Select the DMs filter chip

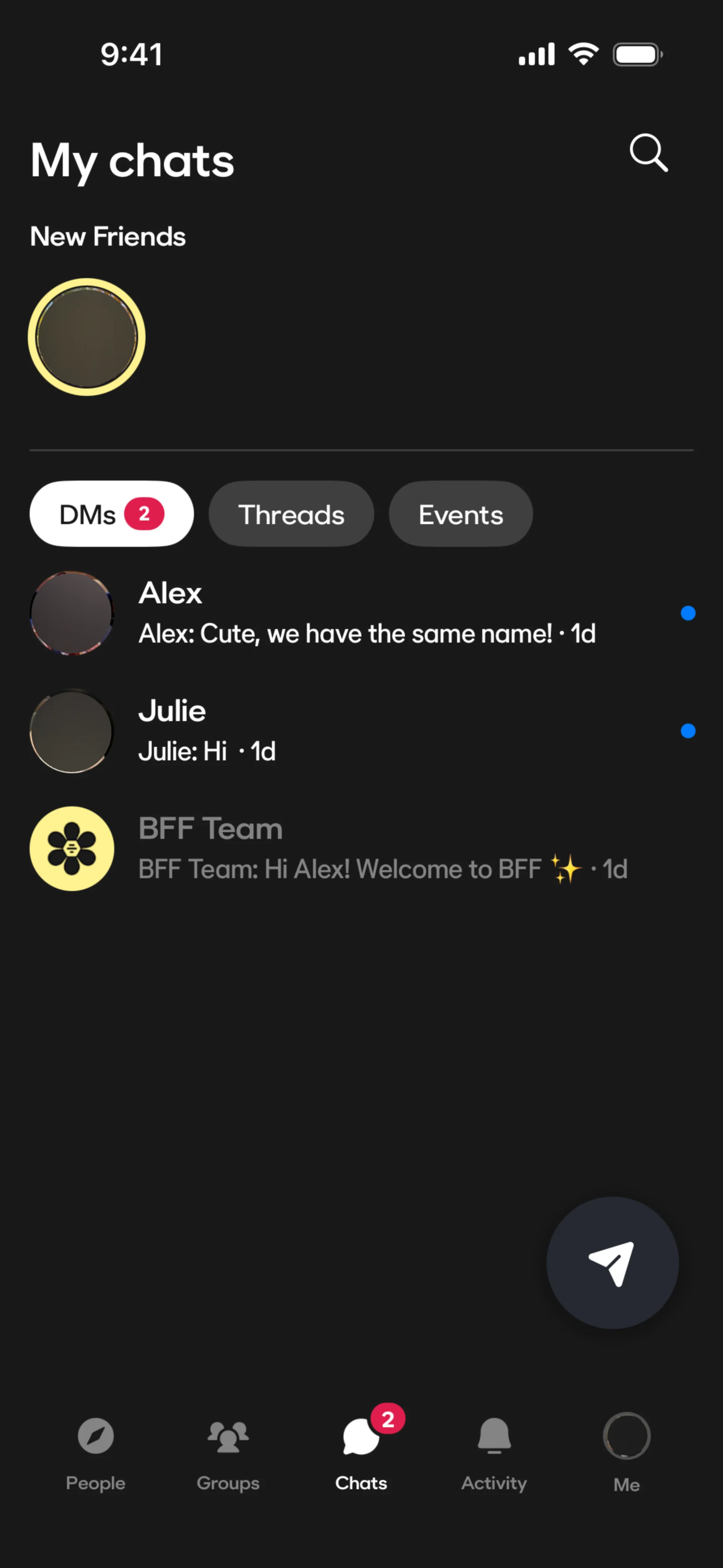click(x=112, y=514)
